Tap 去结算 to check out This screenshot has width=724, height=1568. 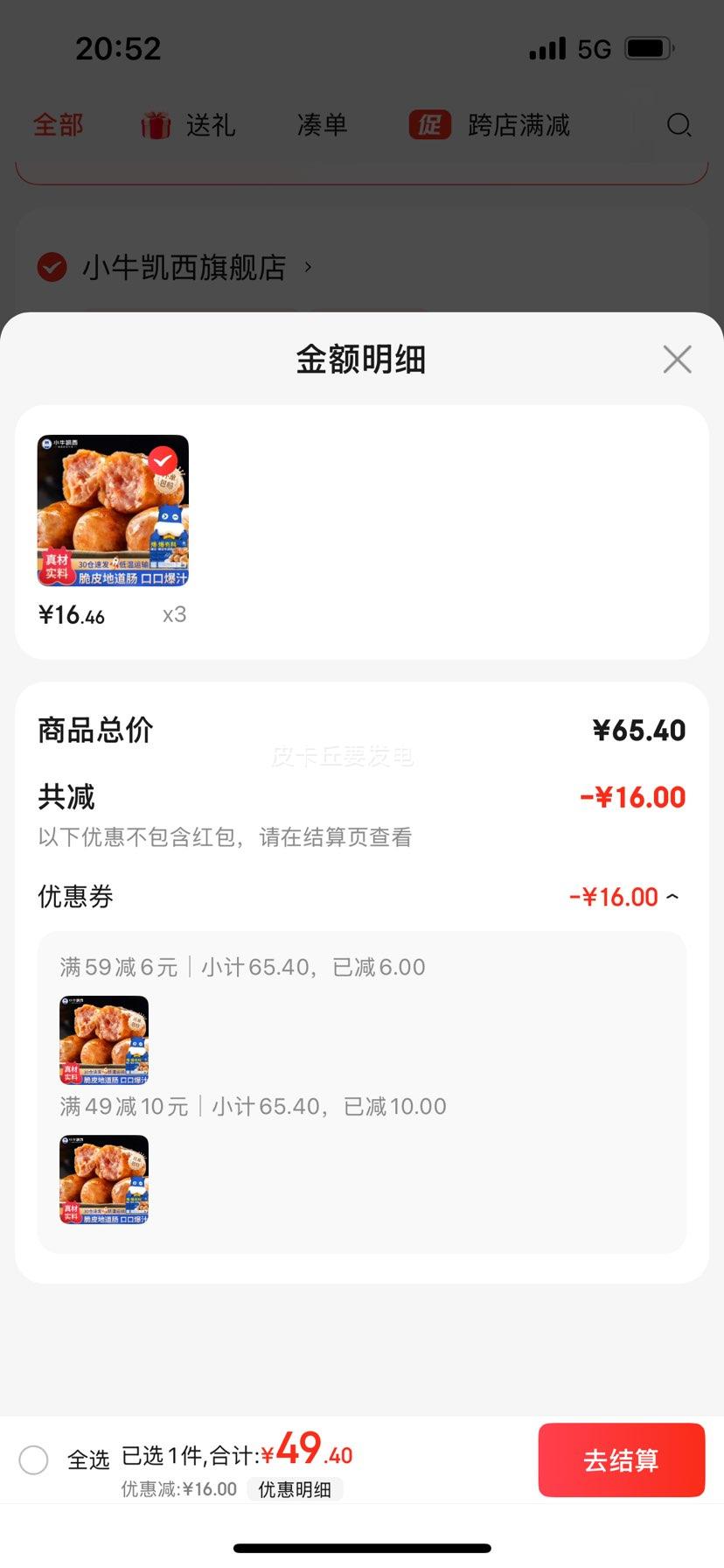point(621,1459)
